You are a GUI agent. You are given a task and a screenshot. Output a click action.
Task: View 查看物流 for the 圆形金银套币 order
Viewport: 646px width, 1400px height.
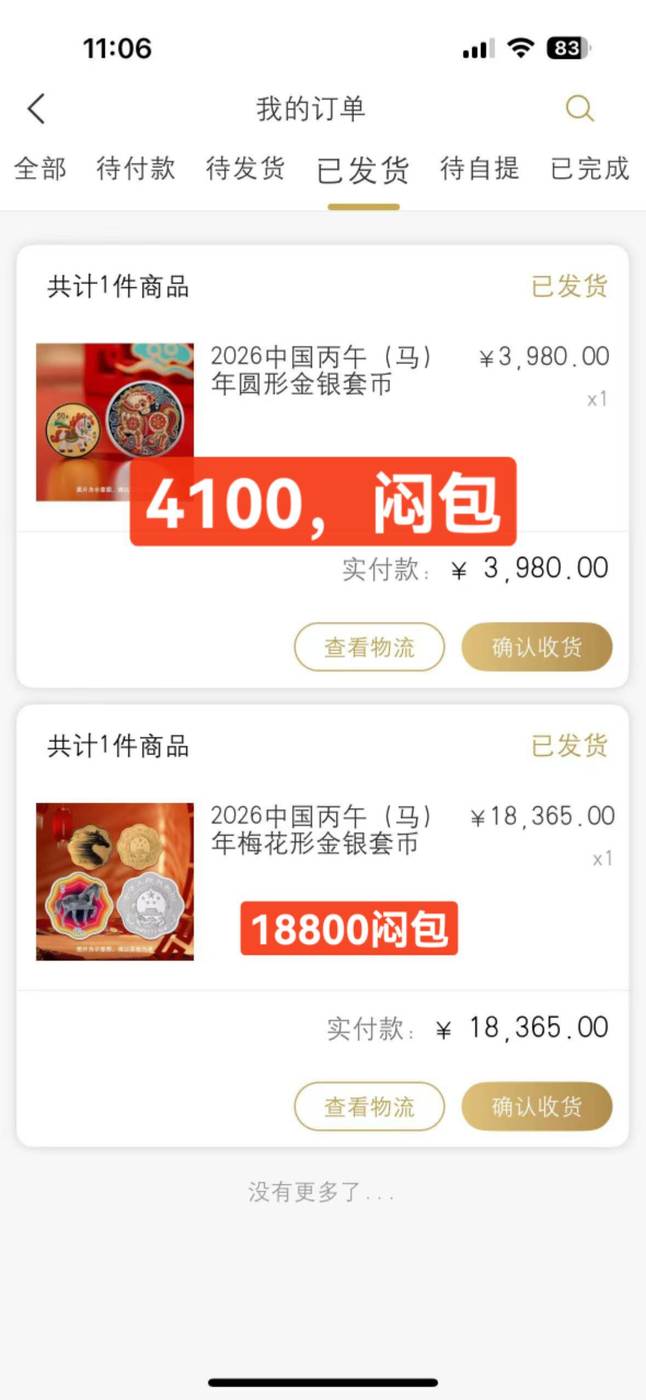(369, 647)
